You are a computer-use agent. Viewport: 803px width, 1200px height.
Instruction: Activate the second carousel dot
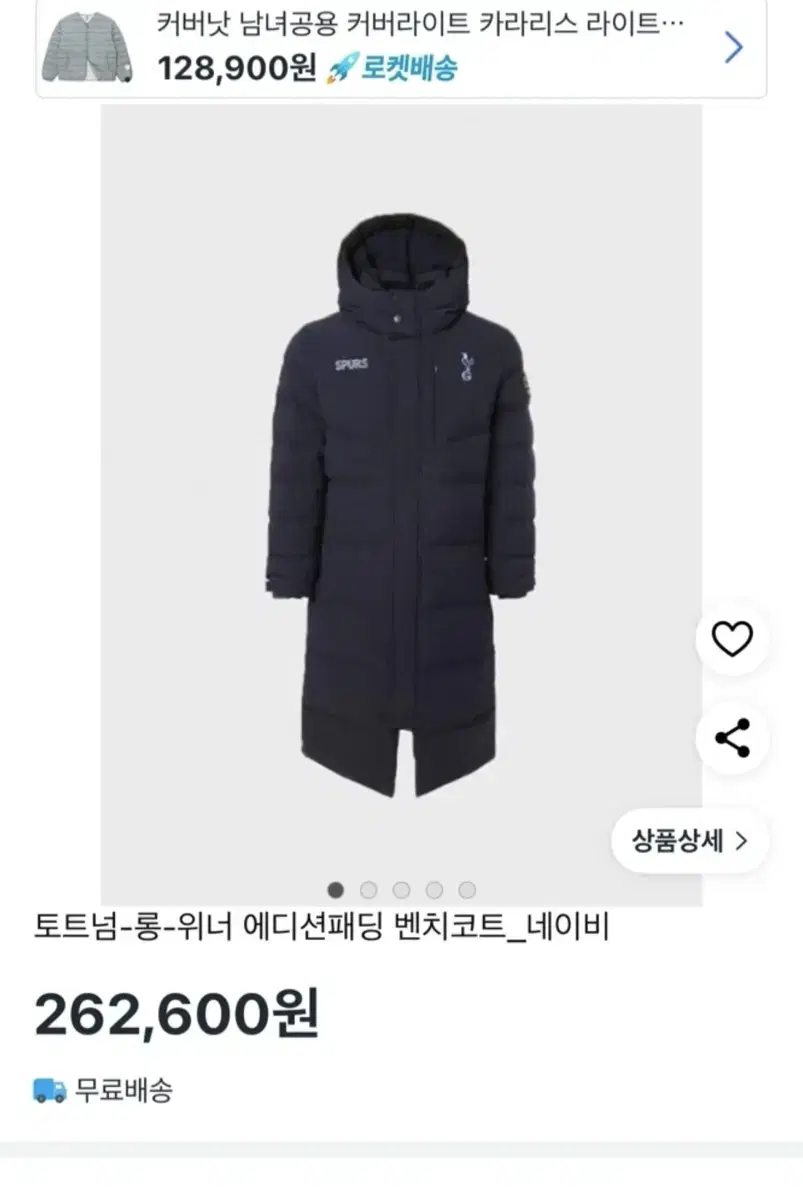click(367, 886)
